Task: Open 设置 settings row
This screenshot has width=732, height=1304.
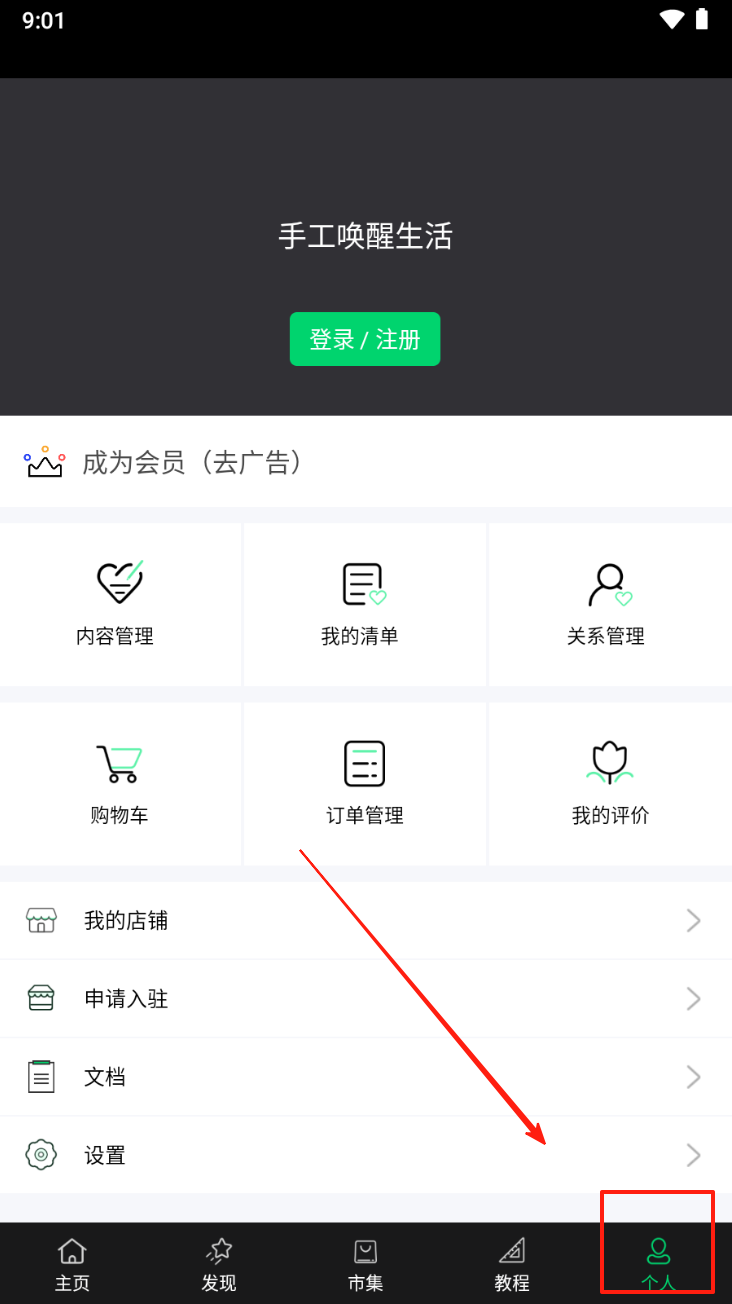Action: pos(365,1156)
